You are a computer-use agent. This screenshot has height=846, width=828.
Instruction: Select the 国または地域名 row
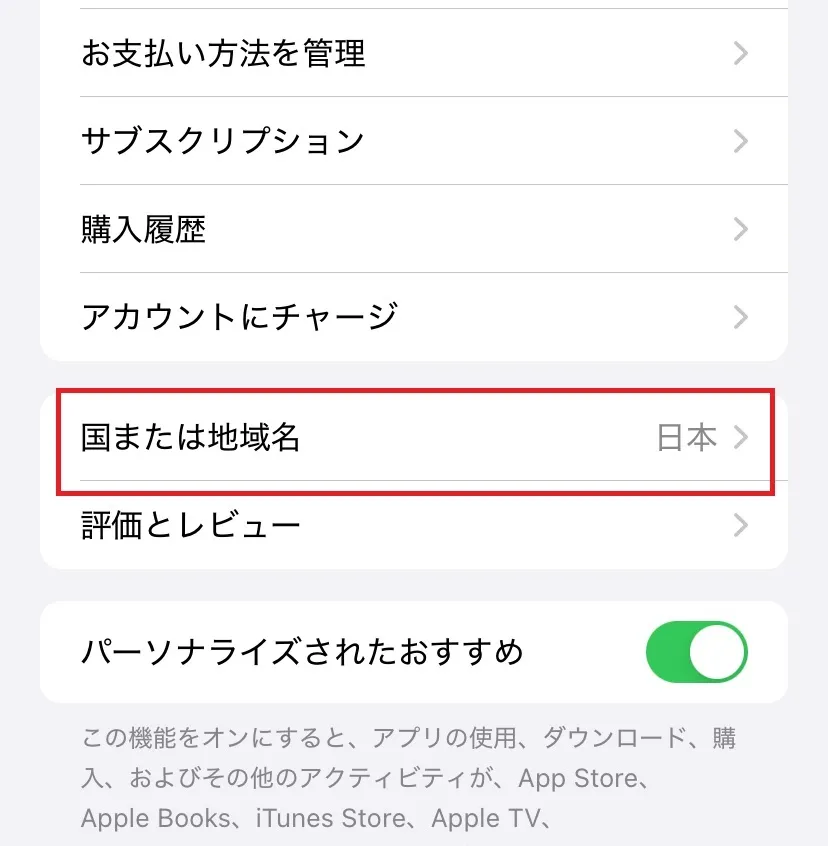[300, 437]
